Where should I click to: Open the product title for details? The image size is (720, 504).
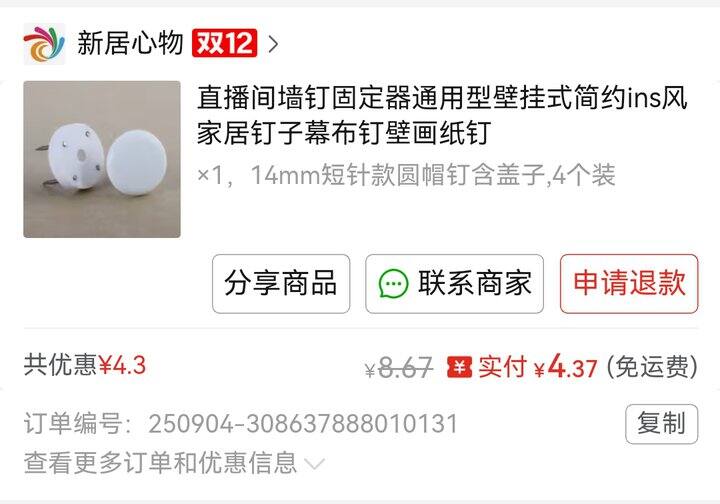442,116
